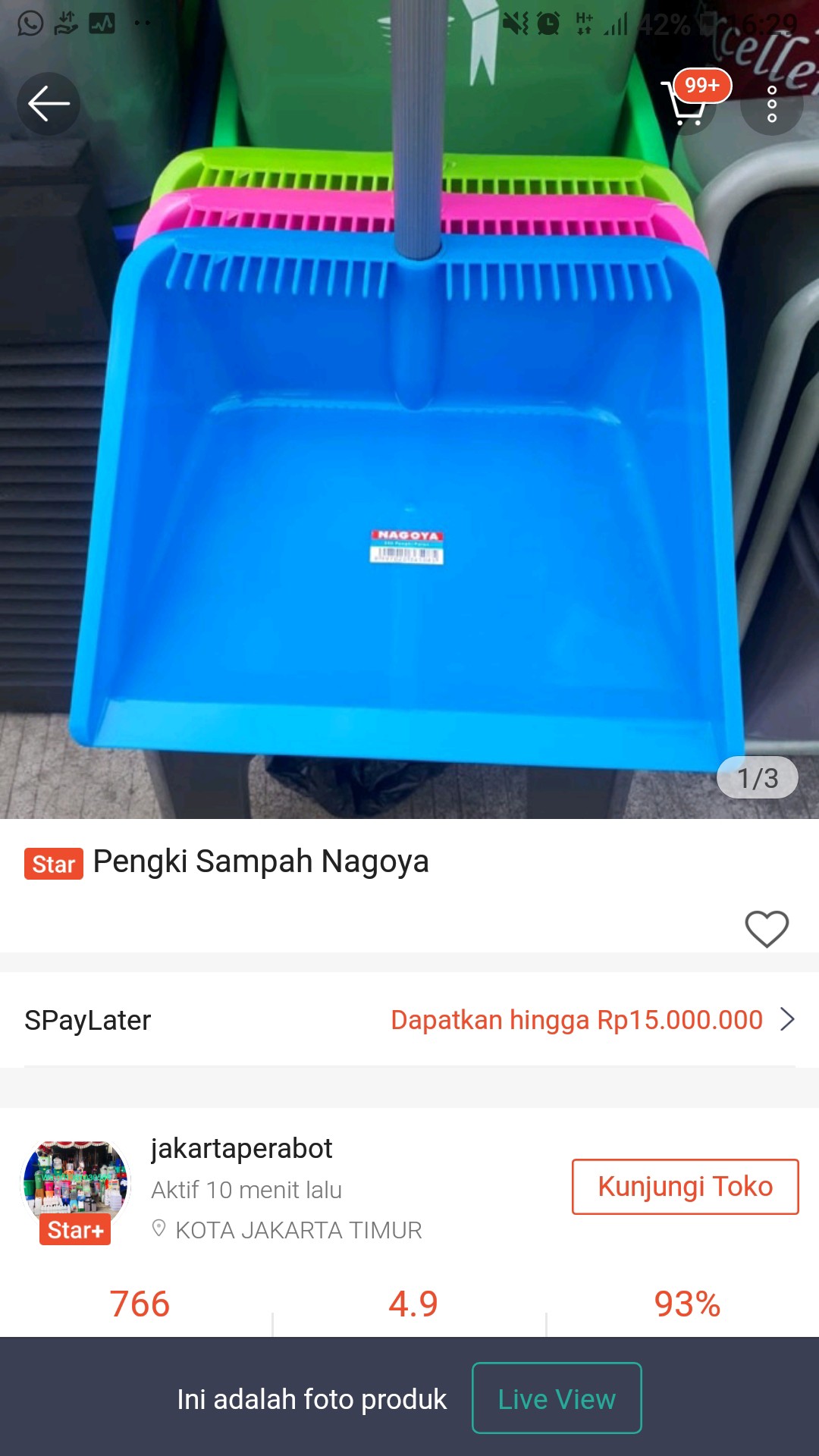
Task: Open the three-dot options menu
Action: (x=771, y=105)
